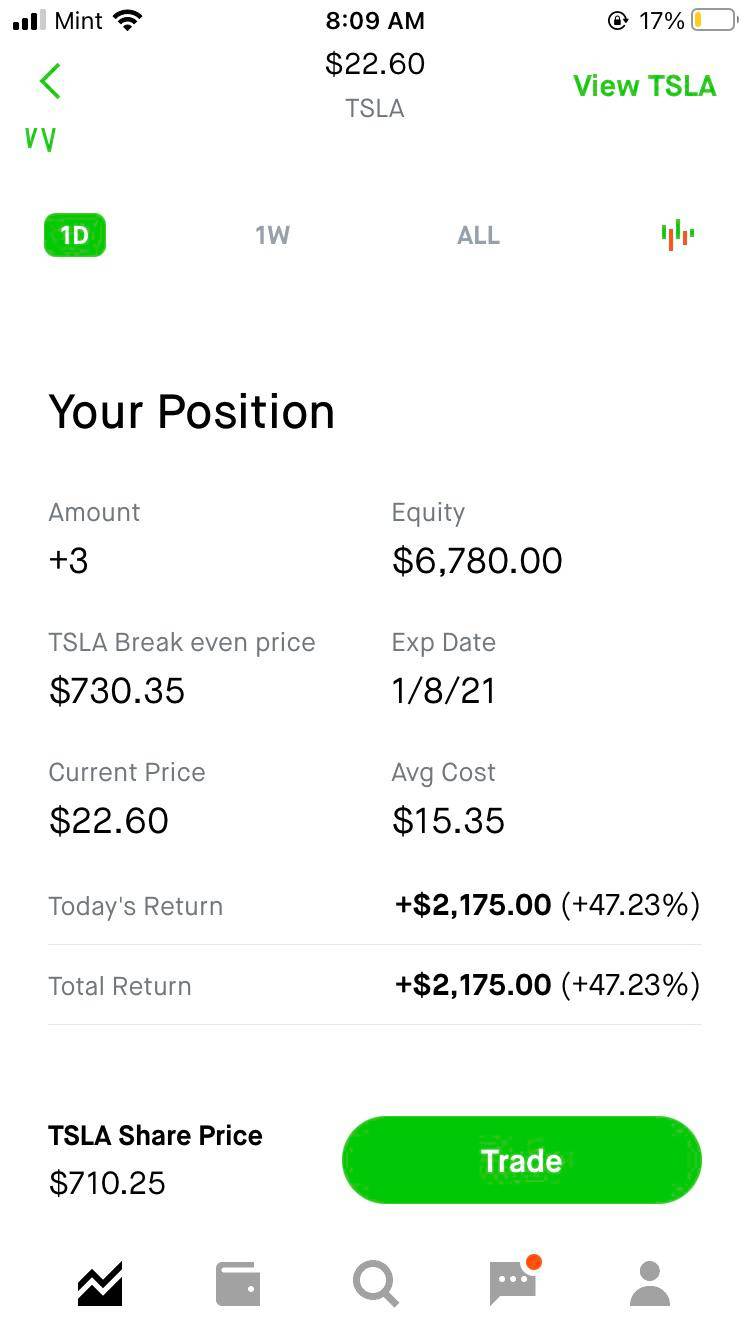The width and height of the screenshot is (750, 1334).
Task: Expand Today's Return details row
Action: click(x=374, y=906)
